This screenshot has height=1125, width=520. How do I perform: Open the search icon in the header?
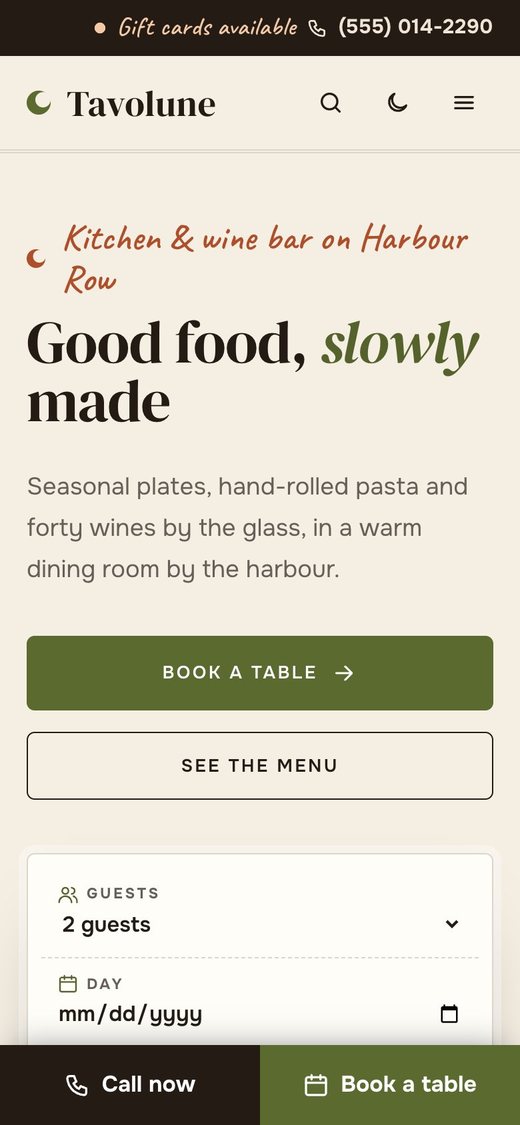(331, 103)
